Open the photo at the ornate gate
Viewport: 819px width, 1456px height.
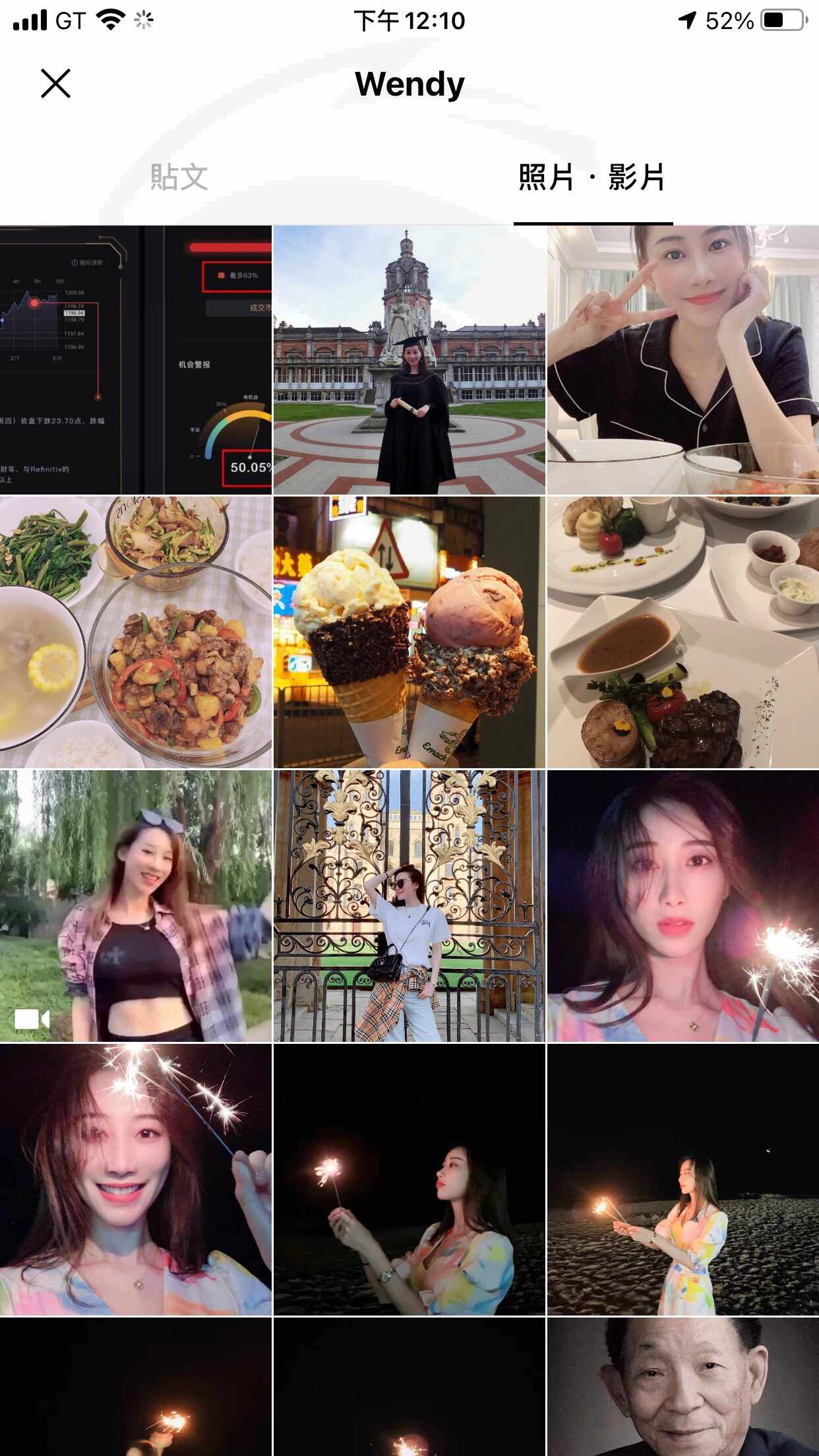tap(409, 906)
